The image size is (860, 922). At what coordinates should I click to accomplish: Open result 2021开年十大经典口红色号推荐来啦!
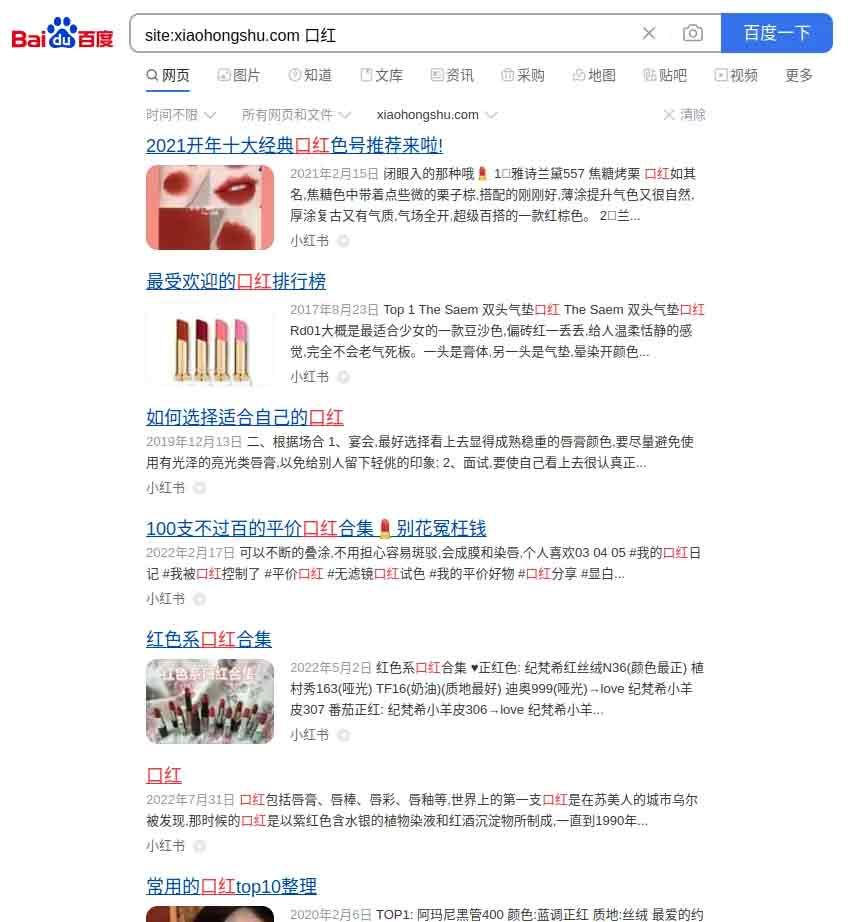click(x=294, y=145)
